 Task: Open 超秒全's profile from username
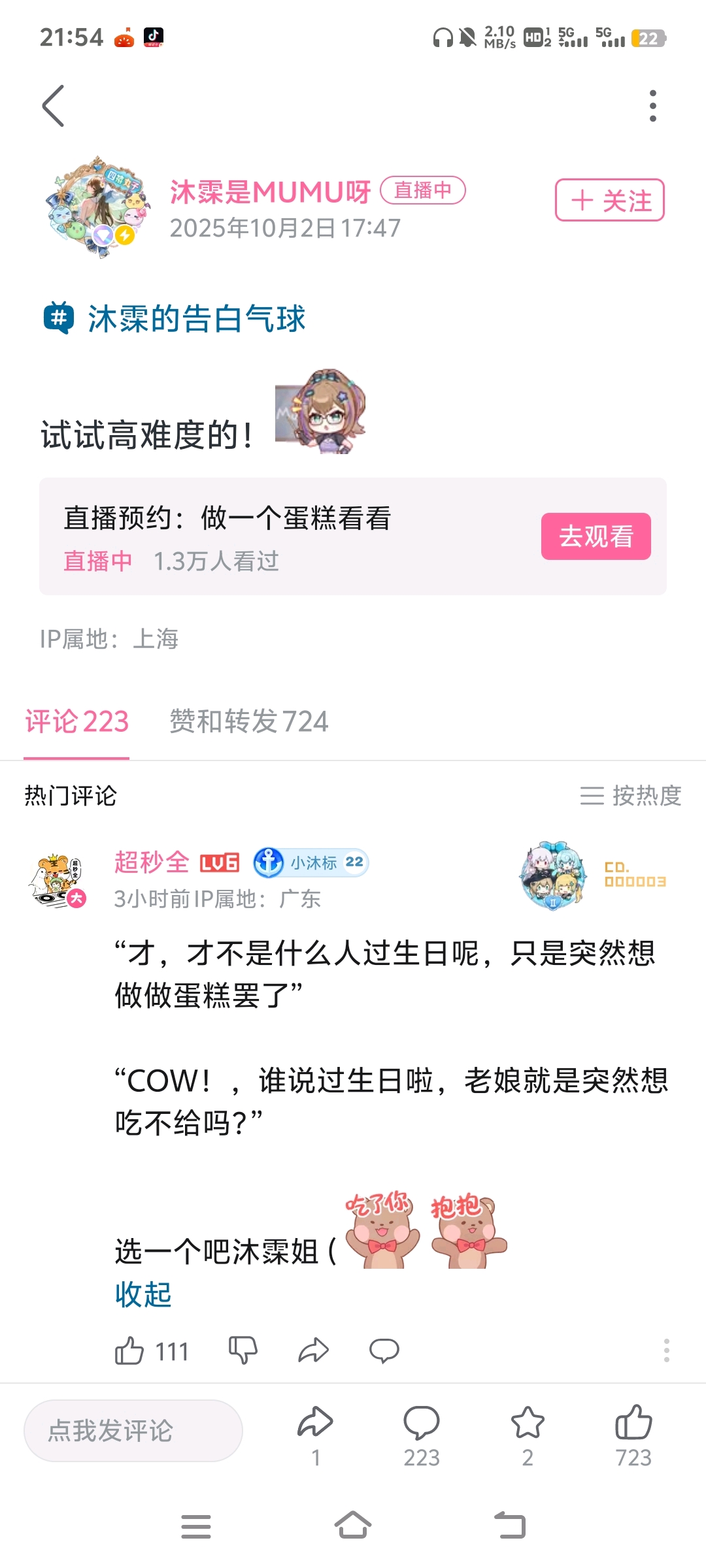click(x=152, y=862)
